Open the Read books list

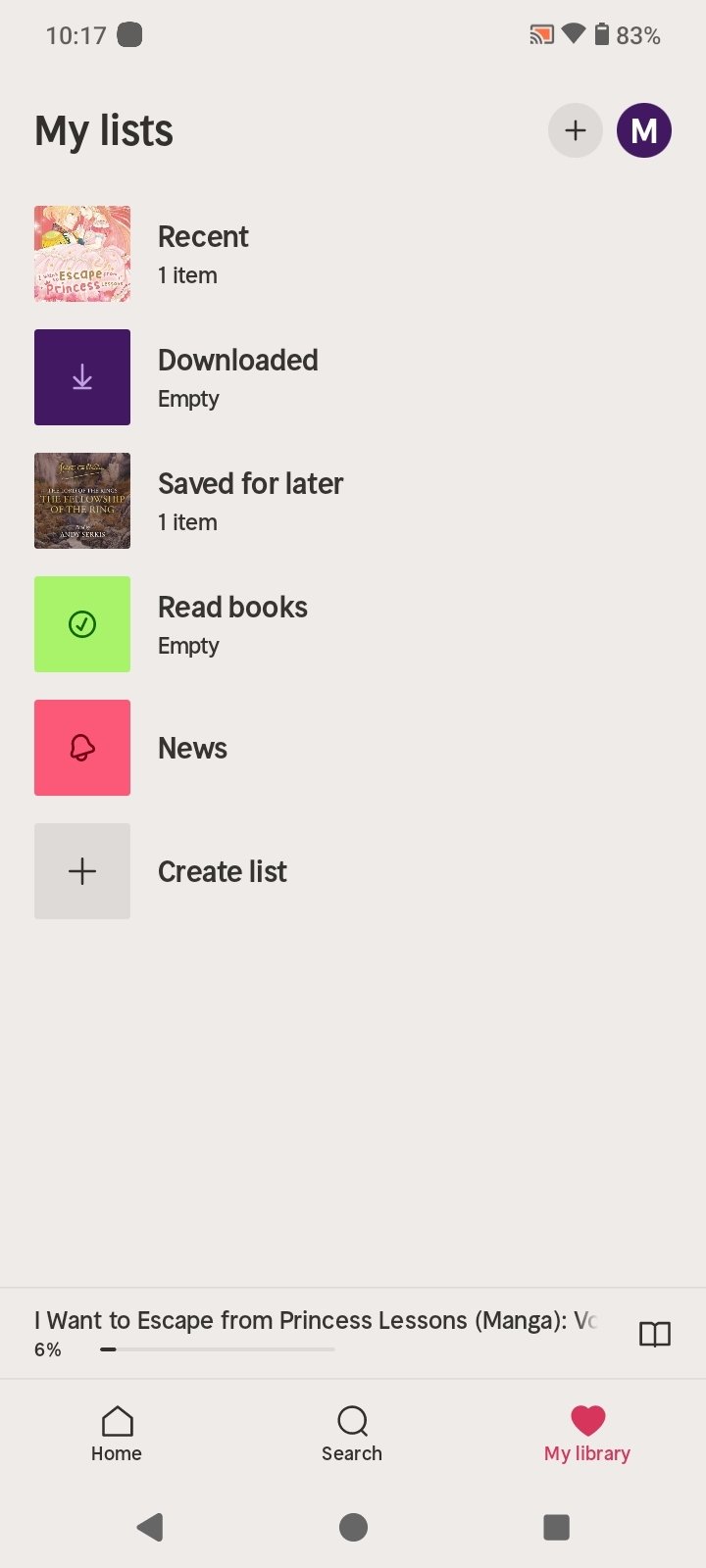coord(353,624)
